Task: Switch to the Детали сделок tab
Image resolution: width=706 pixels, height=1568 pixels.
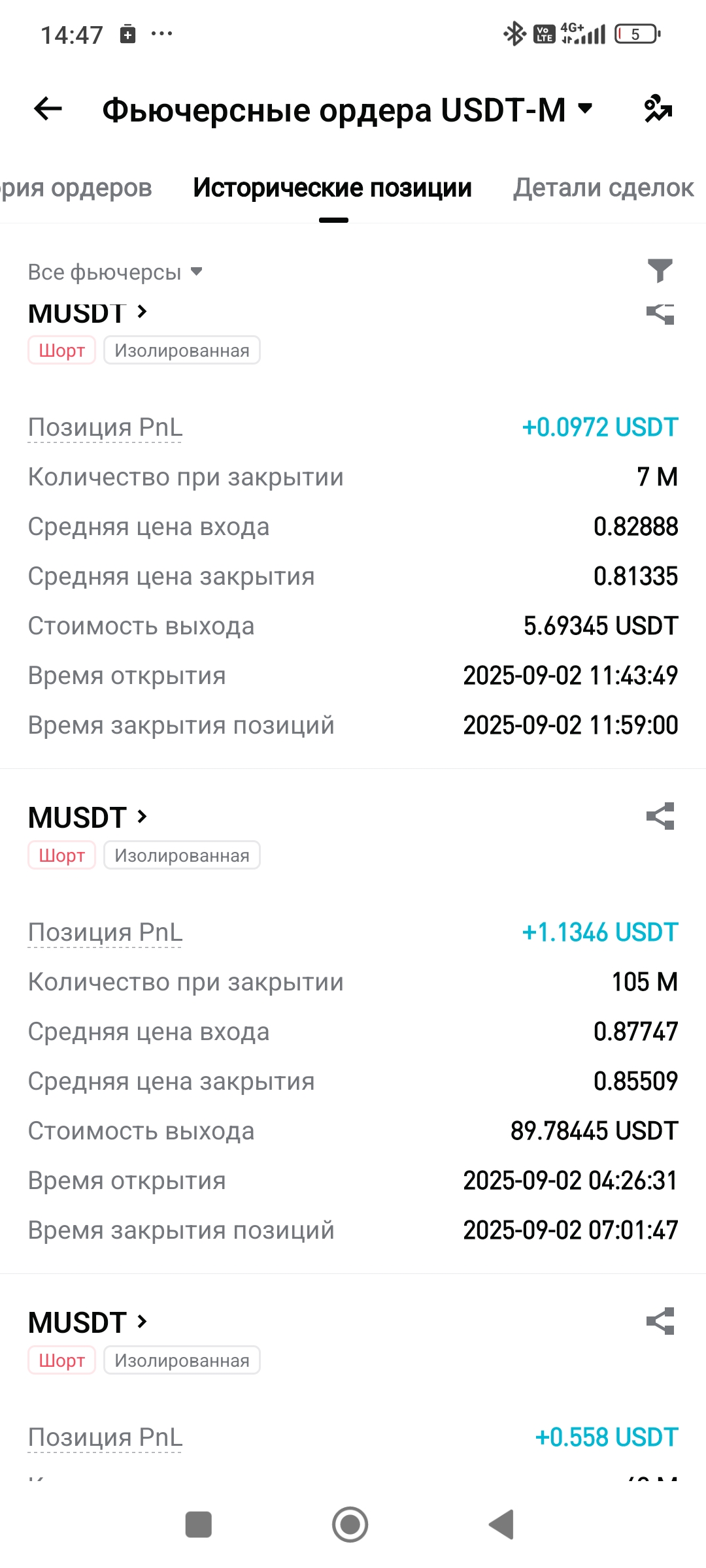Action: tap(603, 188)
